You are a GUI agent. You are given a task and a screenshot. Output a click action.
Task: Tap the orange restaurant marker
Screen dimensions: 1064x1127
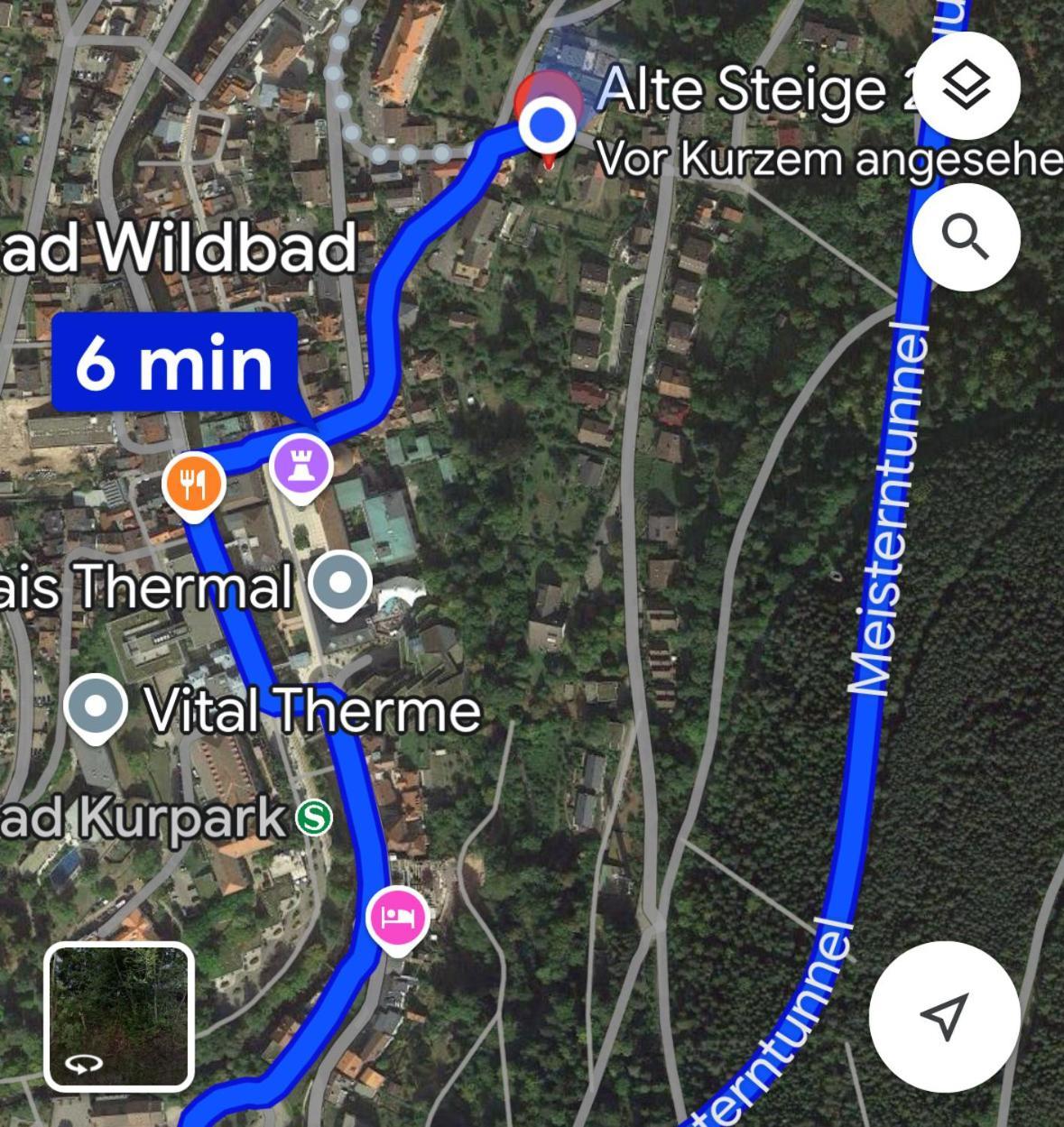coord(193,486)
